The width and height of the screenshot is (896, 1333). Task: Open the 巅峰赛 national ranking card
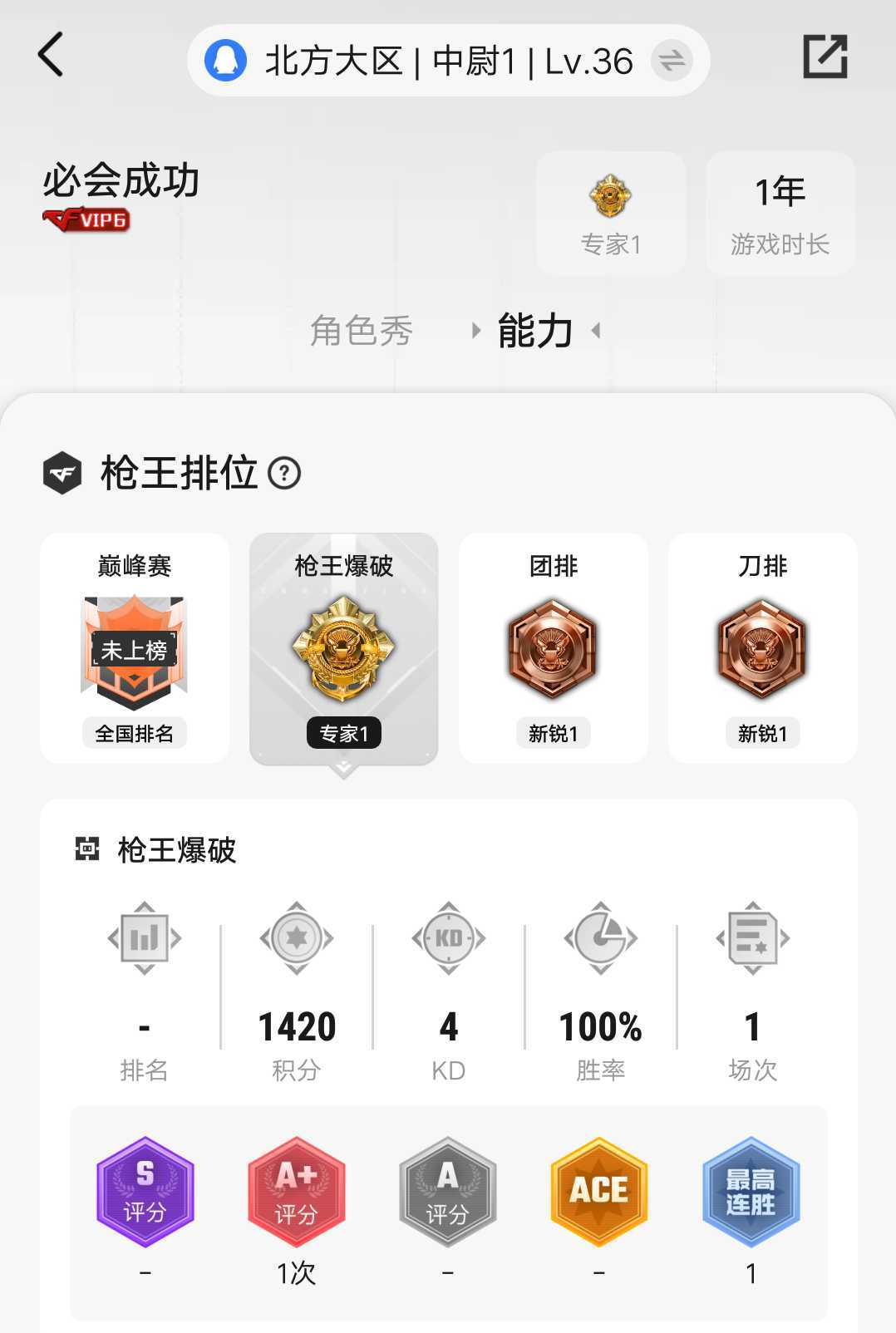(x=135, y=648)
